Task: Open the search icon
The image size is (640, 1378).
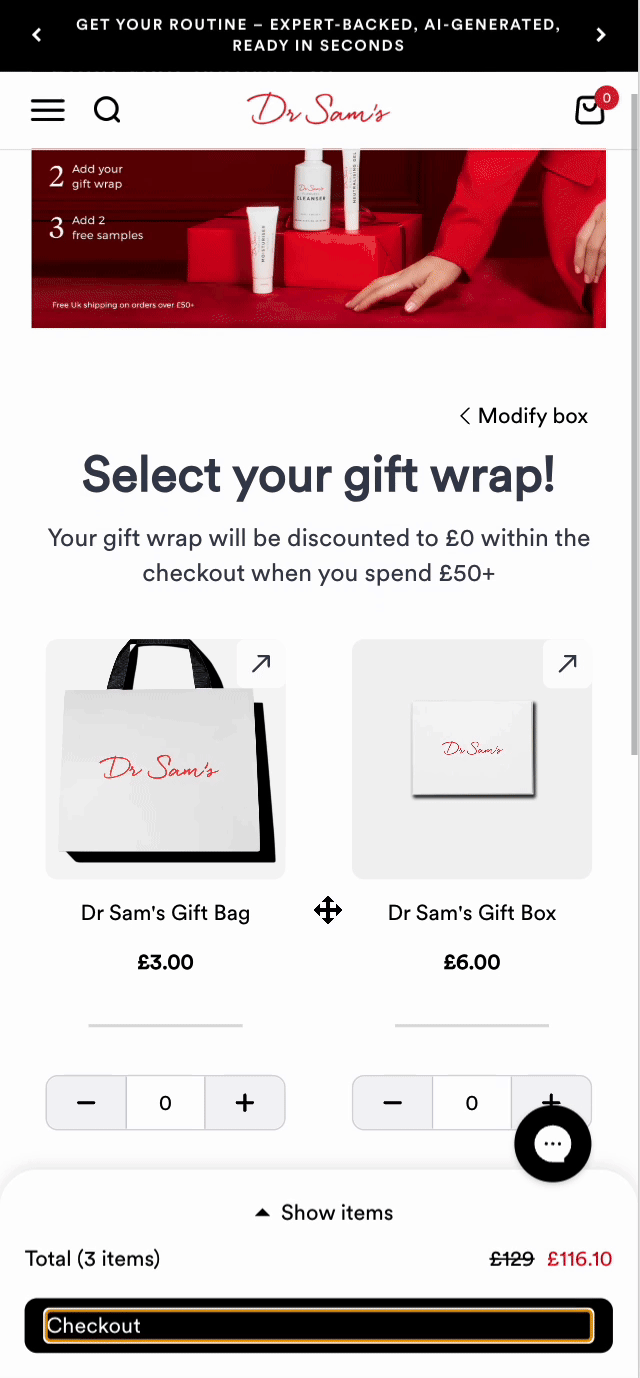Action: pyautogui.click(x=107, y=110)
